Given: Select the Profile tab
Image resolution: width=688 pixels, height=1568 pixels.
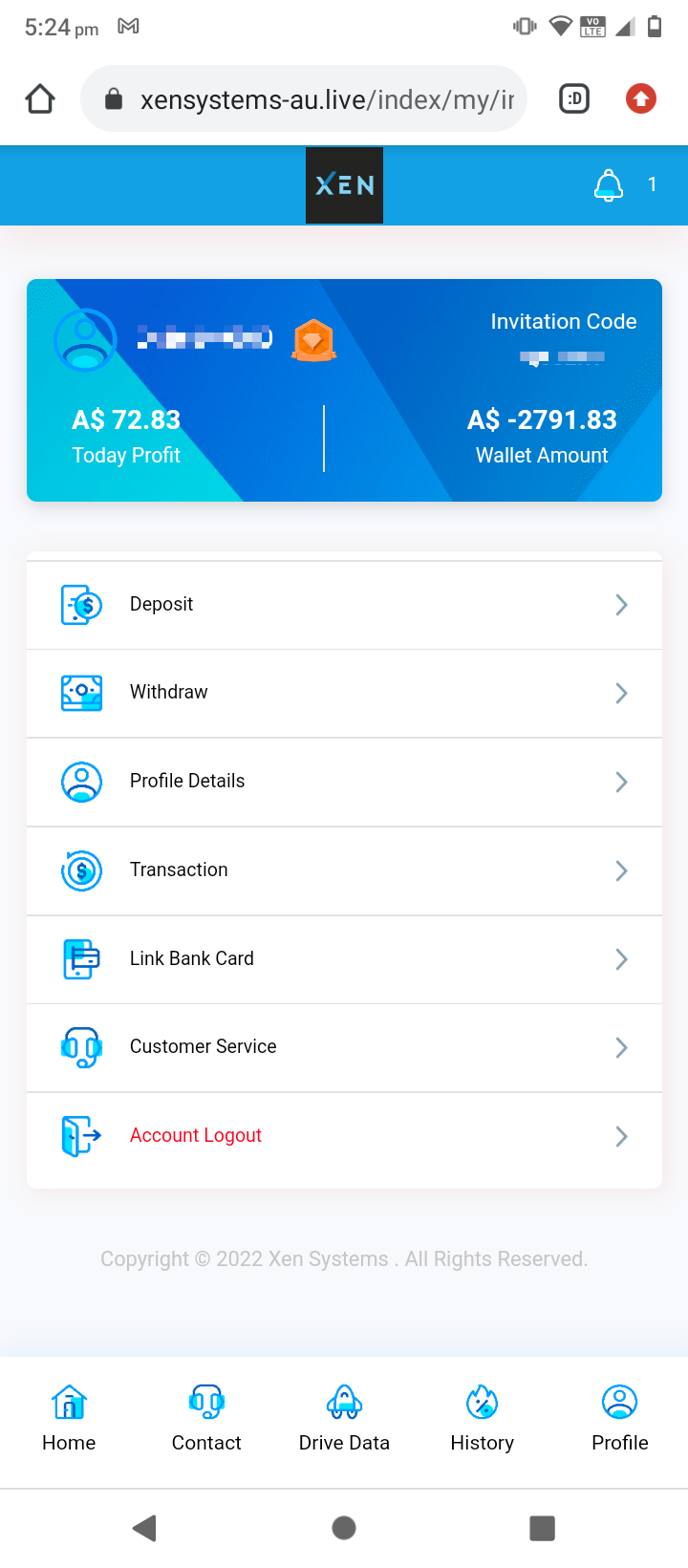Looking at the screenshot, I should [x=620, y=1419].
